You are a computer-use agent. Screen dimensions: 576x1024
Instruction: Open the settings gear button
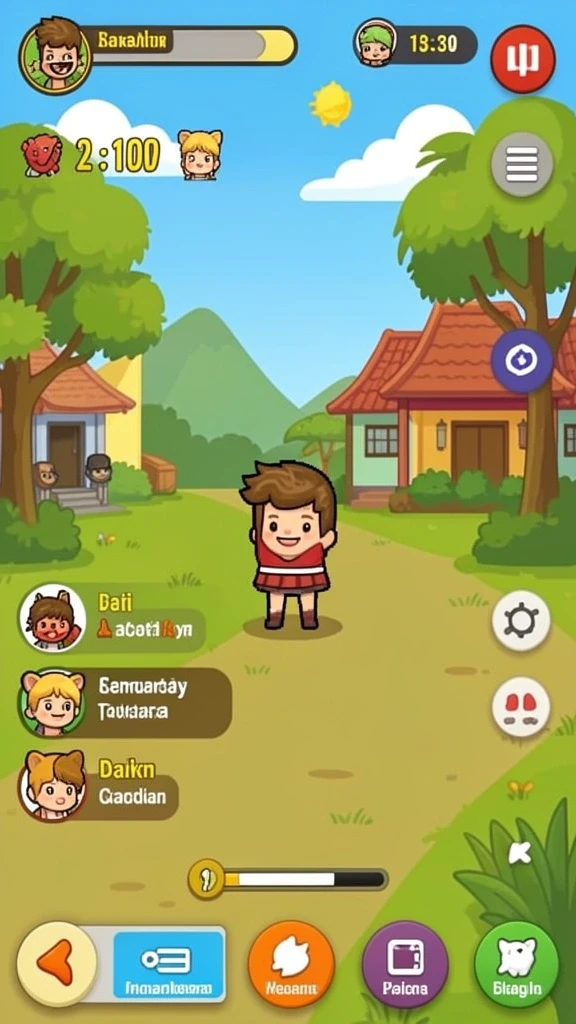click(x=520, y=621)
